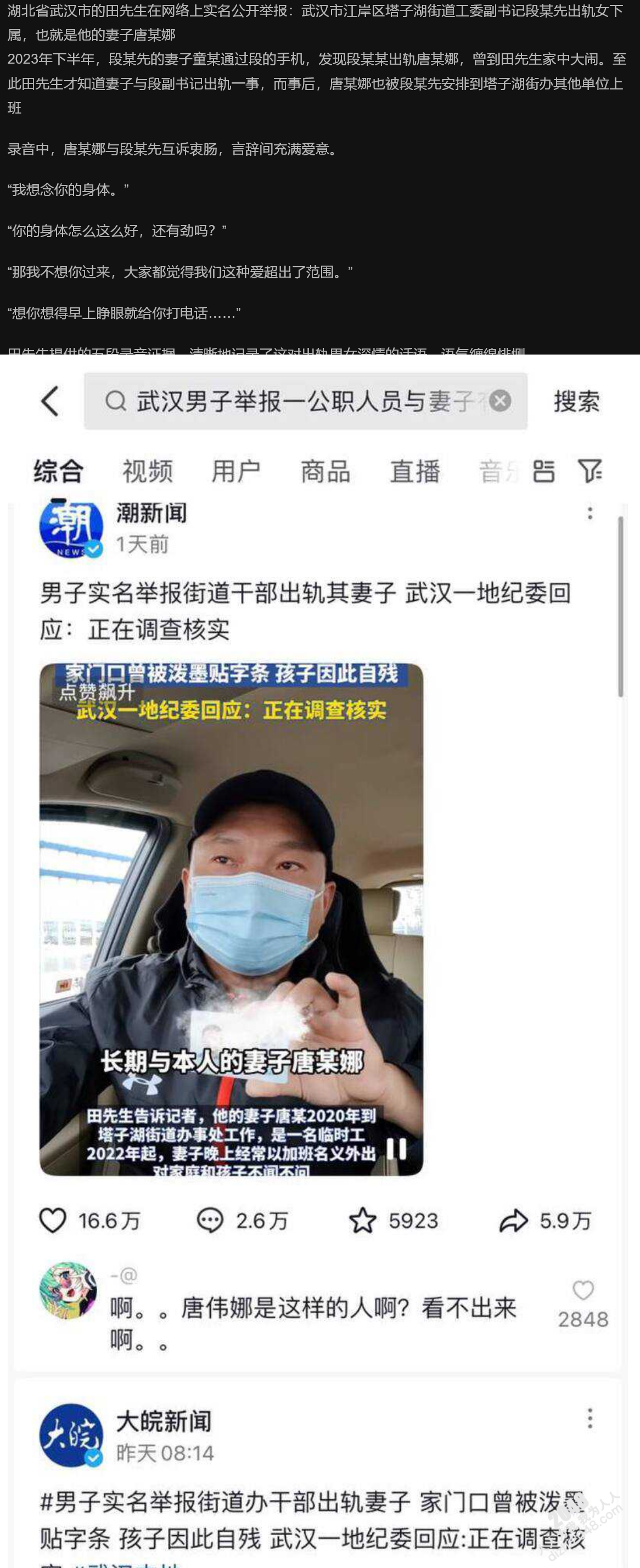Screen dimensions: 640x1568
Task: Pause the 潮新闻 video
Action: 396,1149
